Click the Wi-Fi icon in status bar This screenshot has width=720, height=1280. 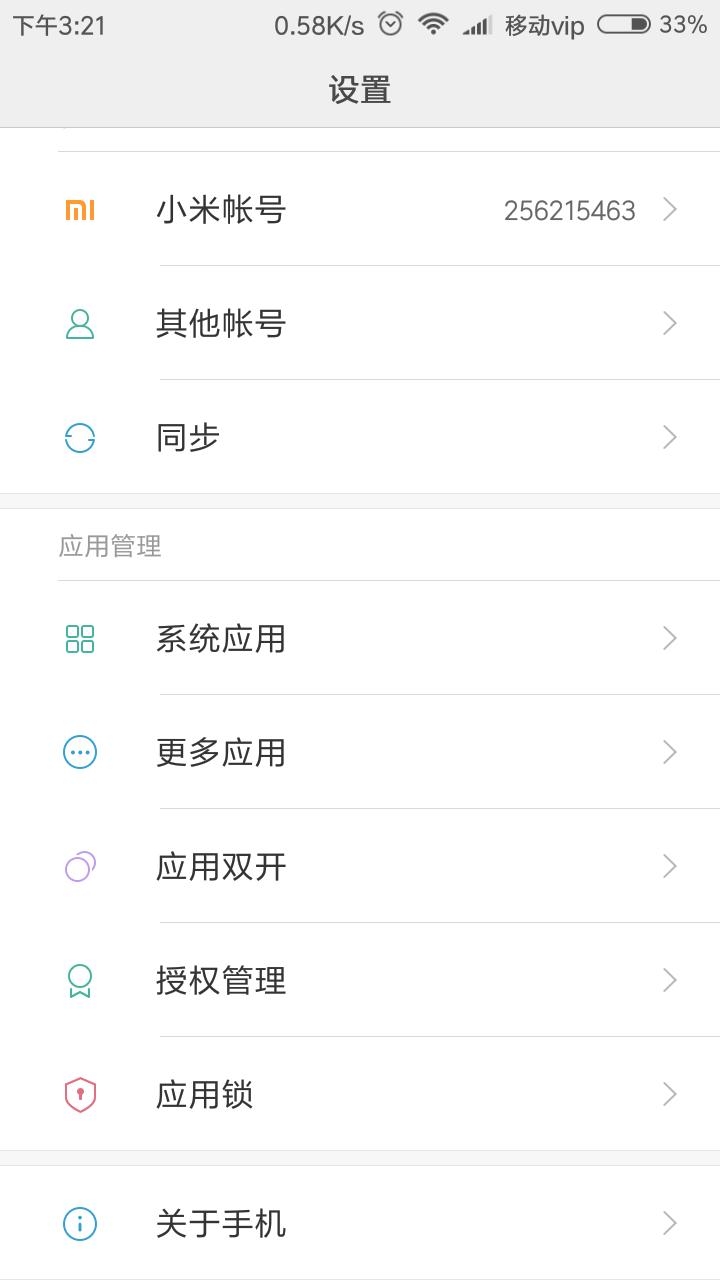(434, 25)
